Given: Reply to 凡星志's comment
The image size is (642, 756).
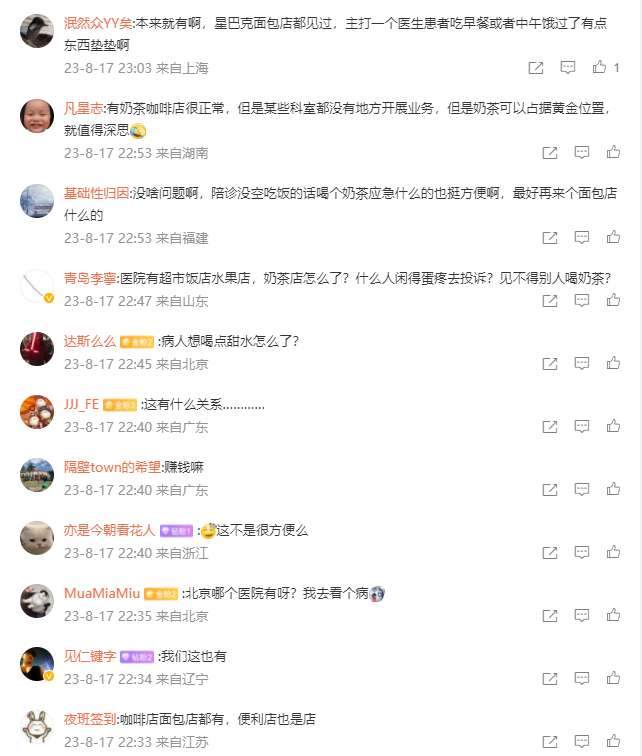Looking at the screenshot, I should [x=581, y=153].
